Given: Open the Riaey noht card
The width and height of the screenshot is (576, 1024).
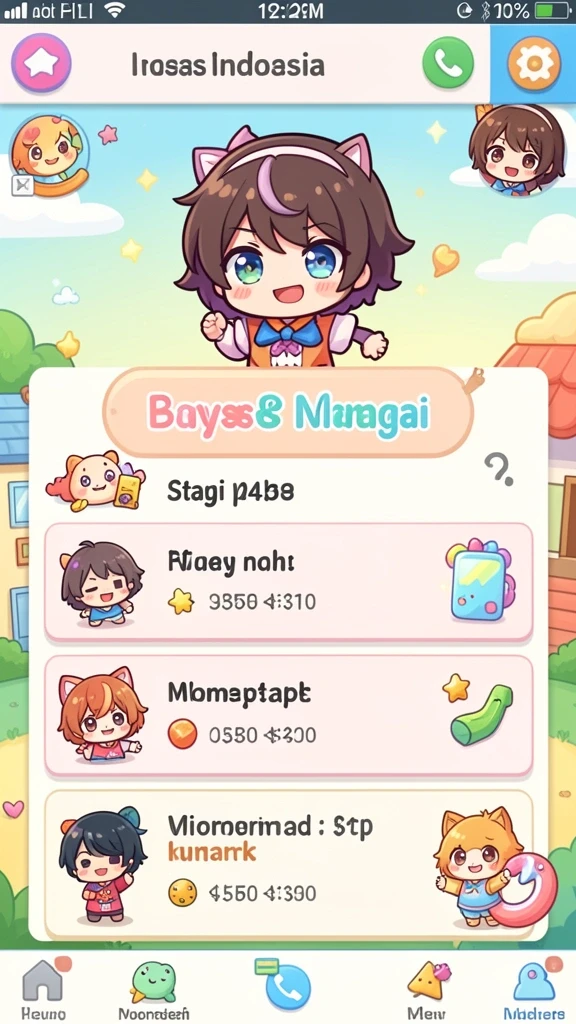Looking at the screenshot, I should [288, 581].
